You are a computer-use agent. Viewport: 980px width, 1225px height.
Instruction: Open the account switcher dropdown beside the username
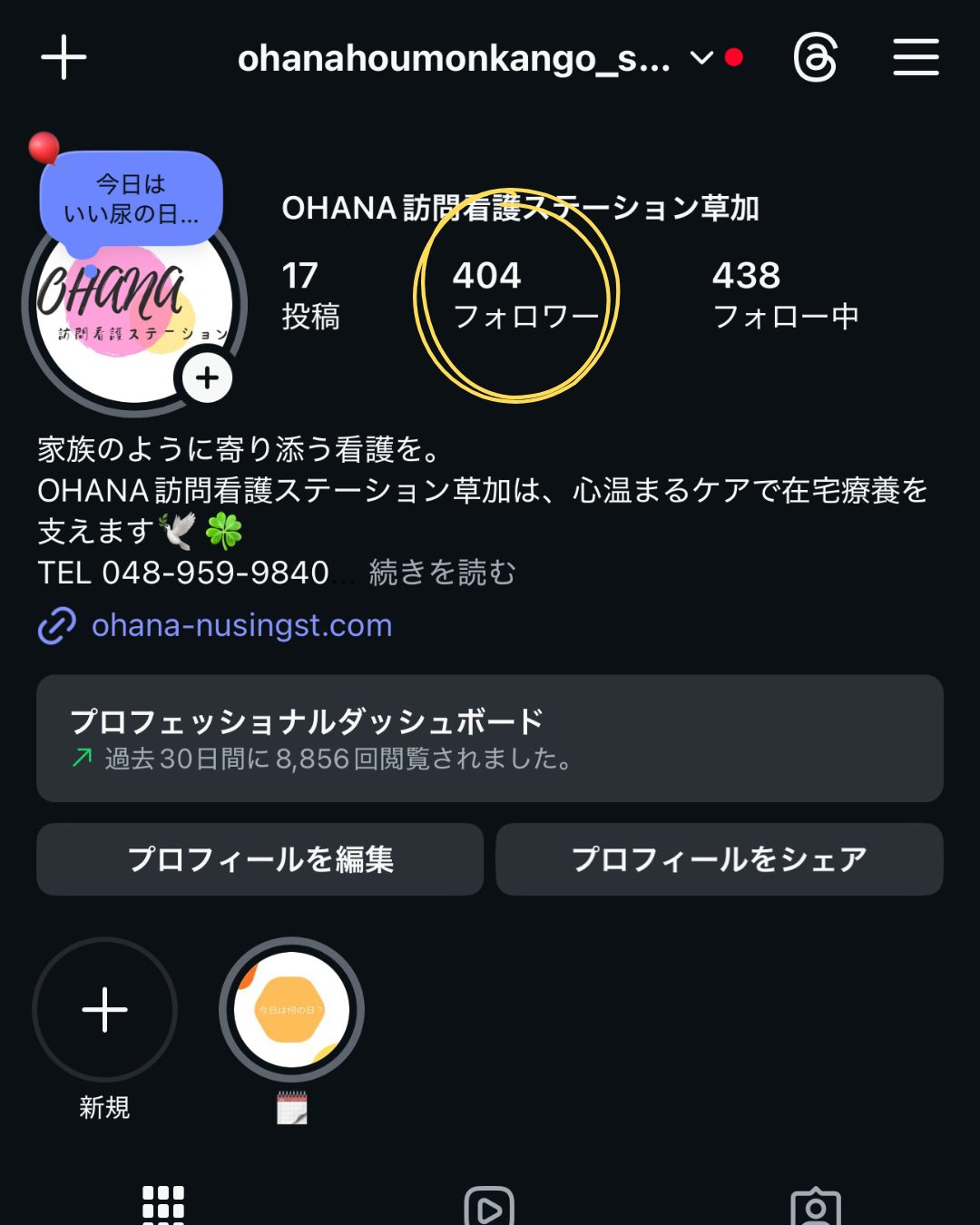point(701,58)
